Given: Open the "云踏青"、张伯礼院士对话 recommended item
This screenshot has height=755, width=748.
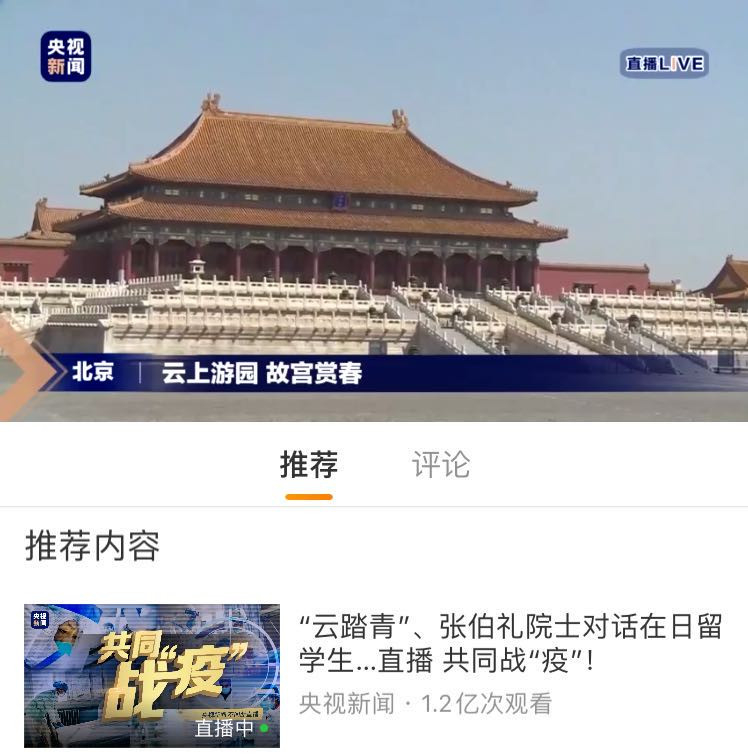Looking at the screenshot, I should point(510,645).
